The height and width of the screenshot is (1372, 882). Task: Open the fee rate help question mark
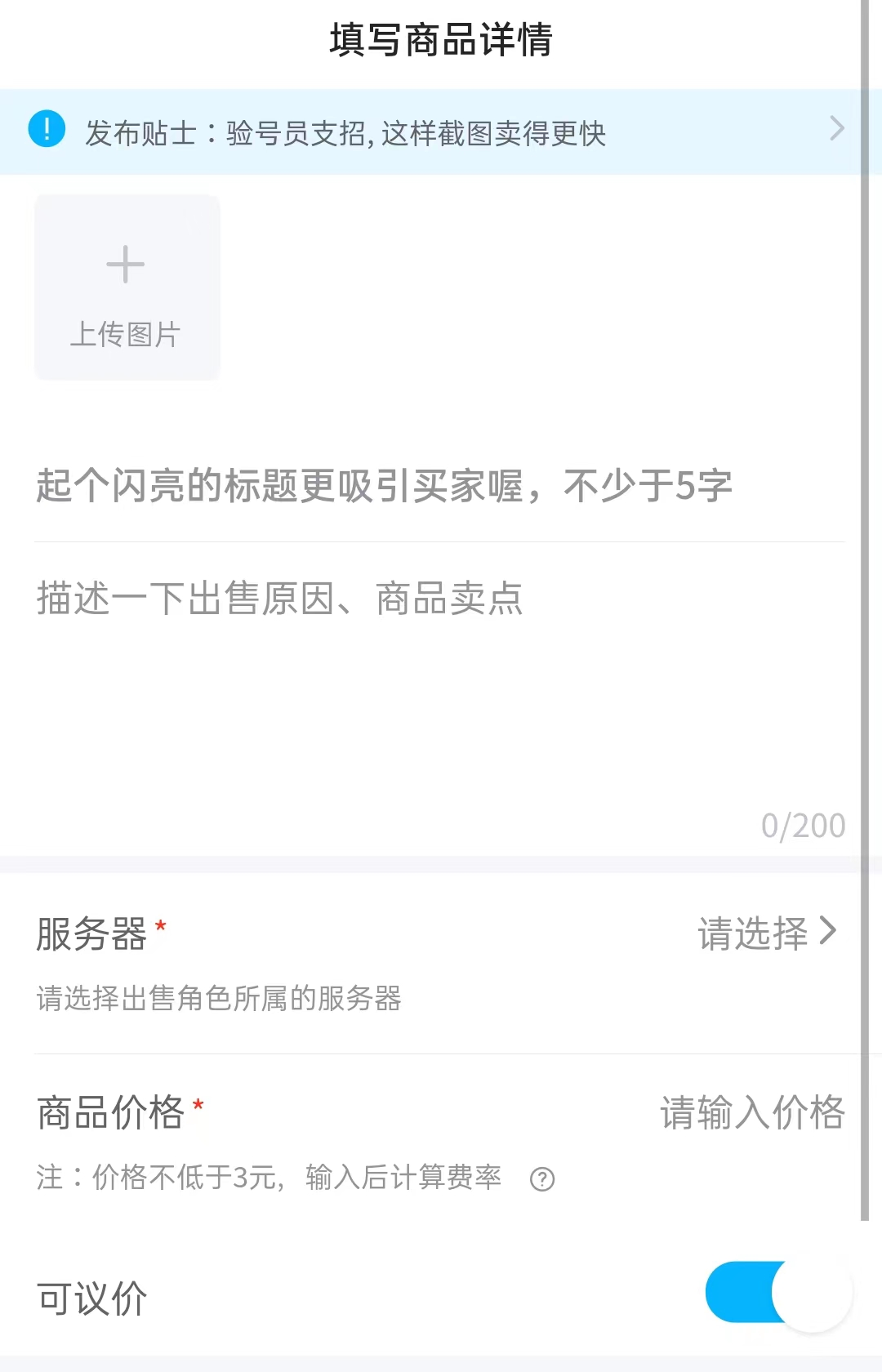pyautogui.click(x=542, y=1179)
